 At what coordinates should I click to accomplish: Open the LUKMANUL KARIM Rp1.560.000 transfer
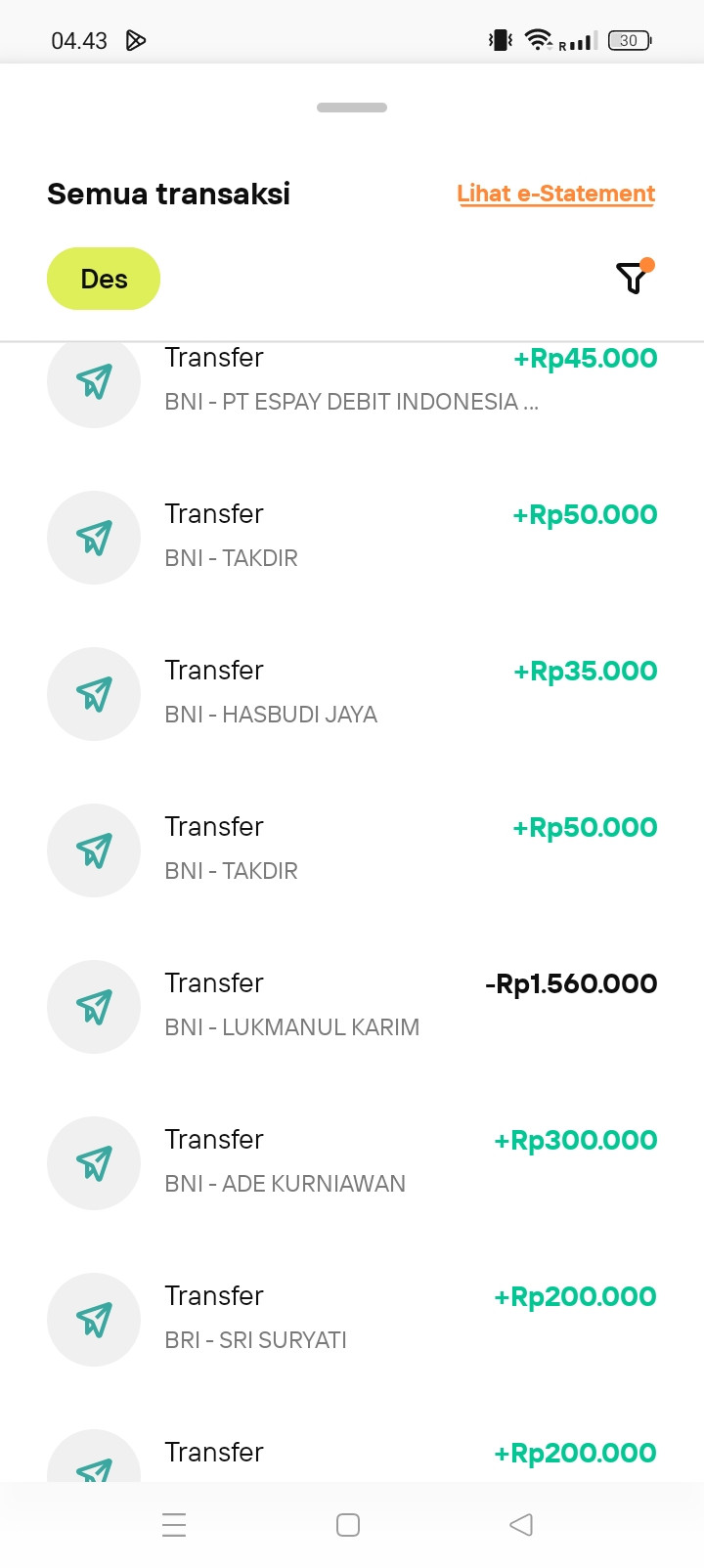[352, 1006]
